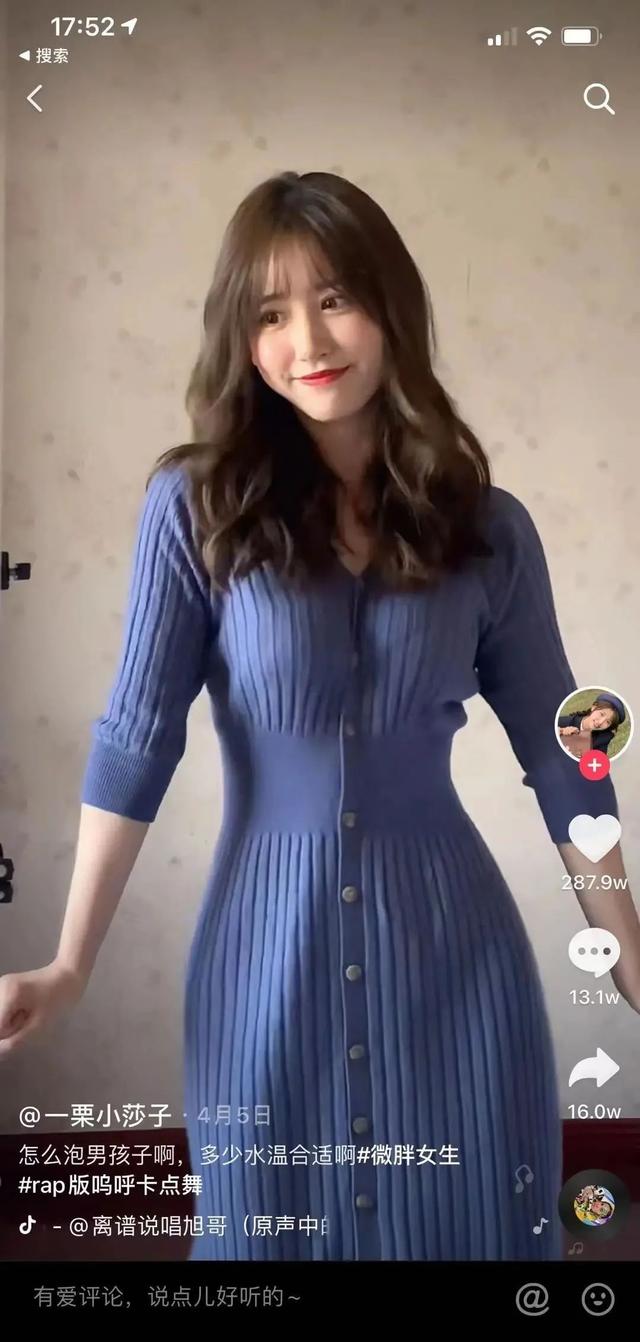The height and width of the screenshot is (1342, 640).
Task: Open @一栗小莎子 username link
Action: (95, 1115)
